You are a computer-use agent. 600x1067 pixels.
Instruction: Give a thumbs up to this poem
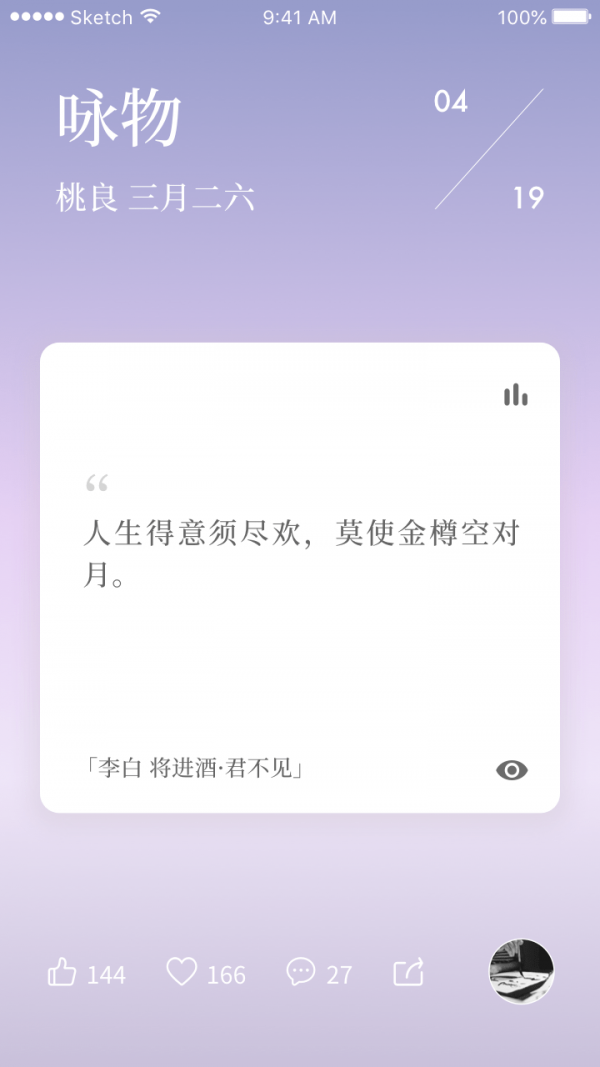click(62, 972)
